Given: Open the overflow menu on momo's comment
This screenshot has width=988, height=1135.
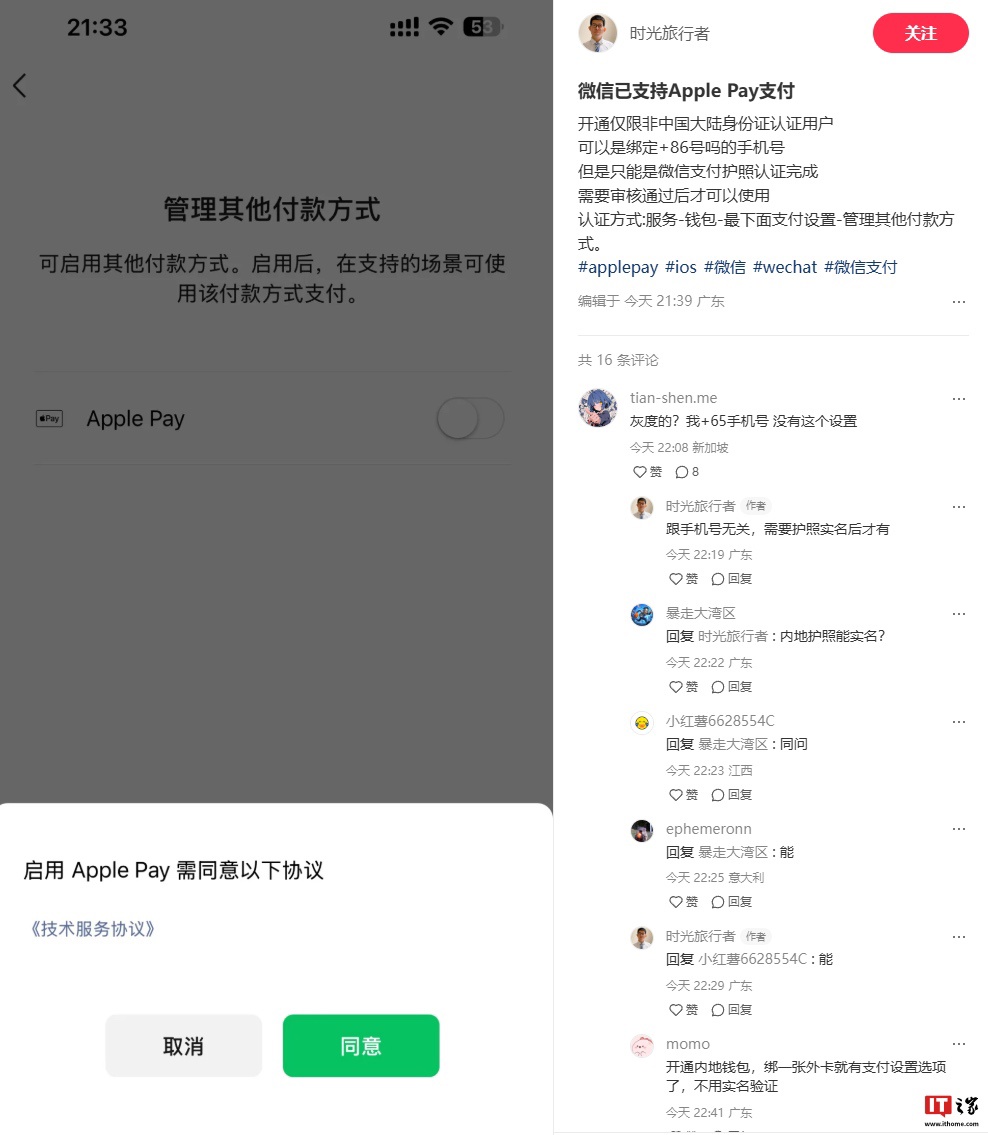Looking at the screenshot, I should pyautogui.click(x=958, y=1044).
